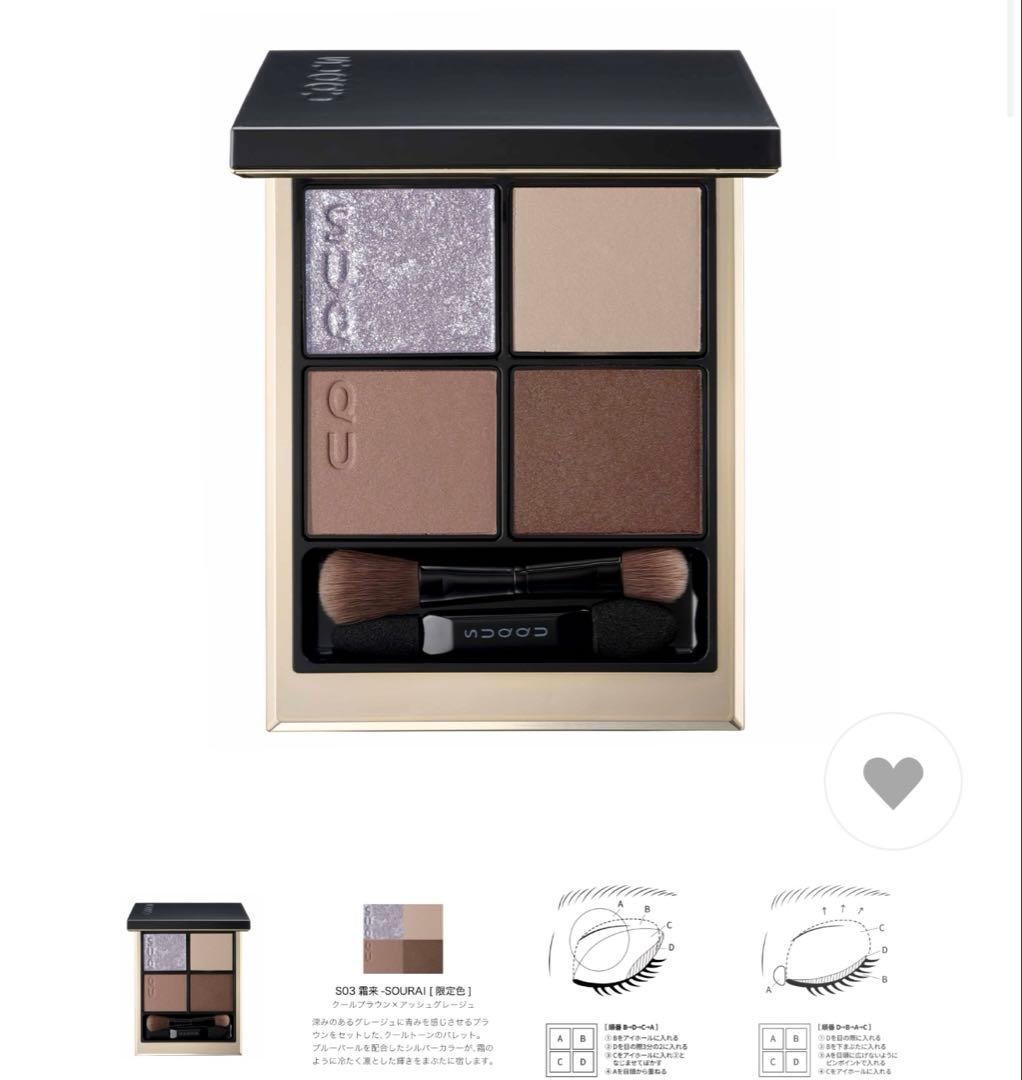Select the open palette thumbnail image

[188, 978]
